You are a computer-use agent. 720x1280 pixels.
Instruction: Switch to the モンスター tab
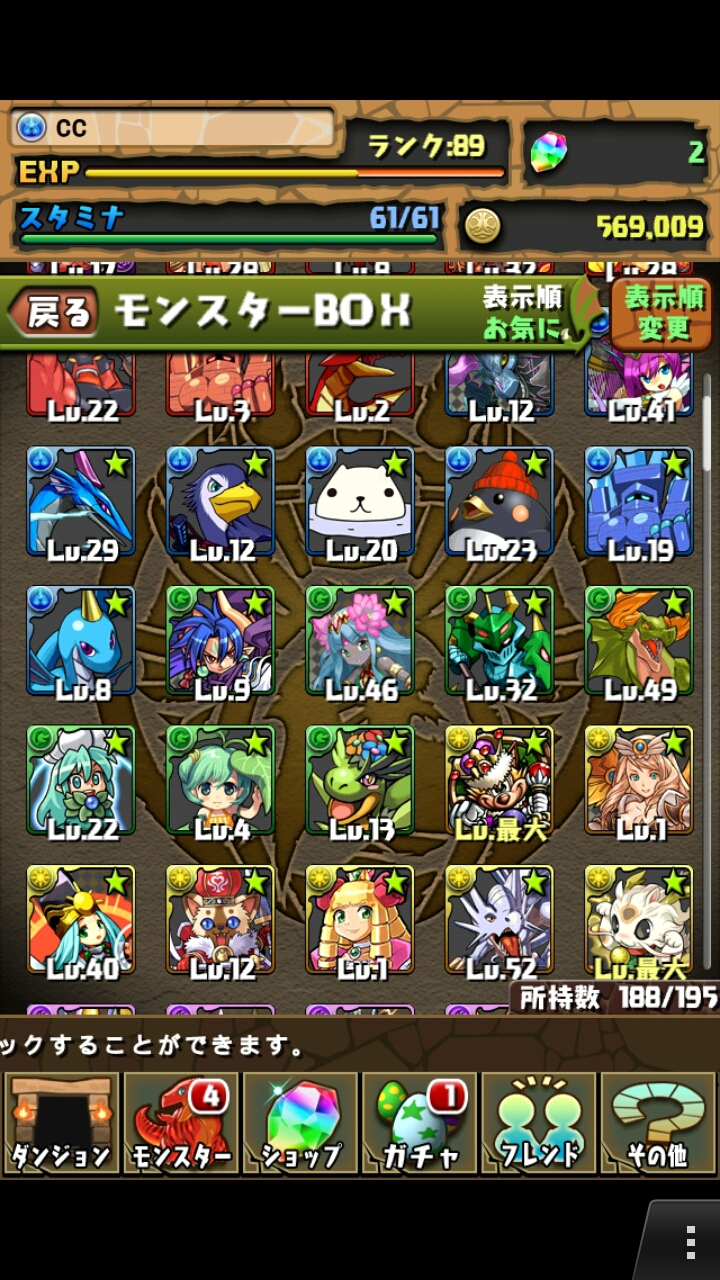point(181,1123)
